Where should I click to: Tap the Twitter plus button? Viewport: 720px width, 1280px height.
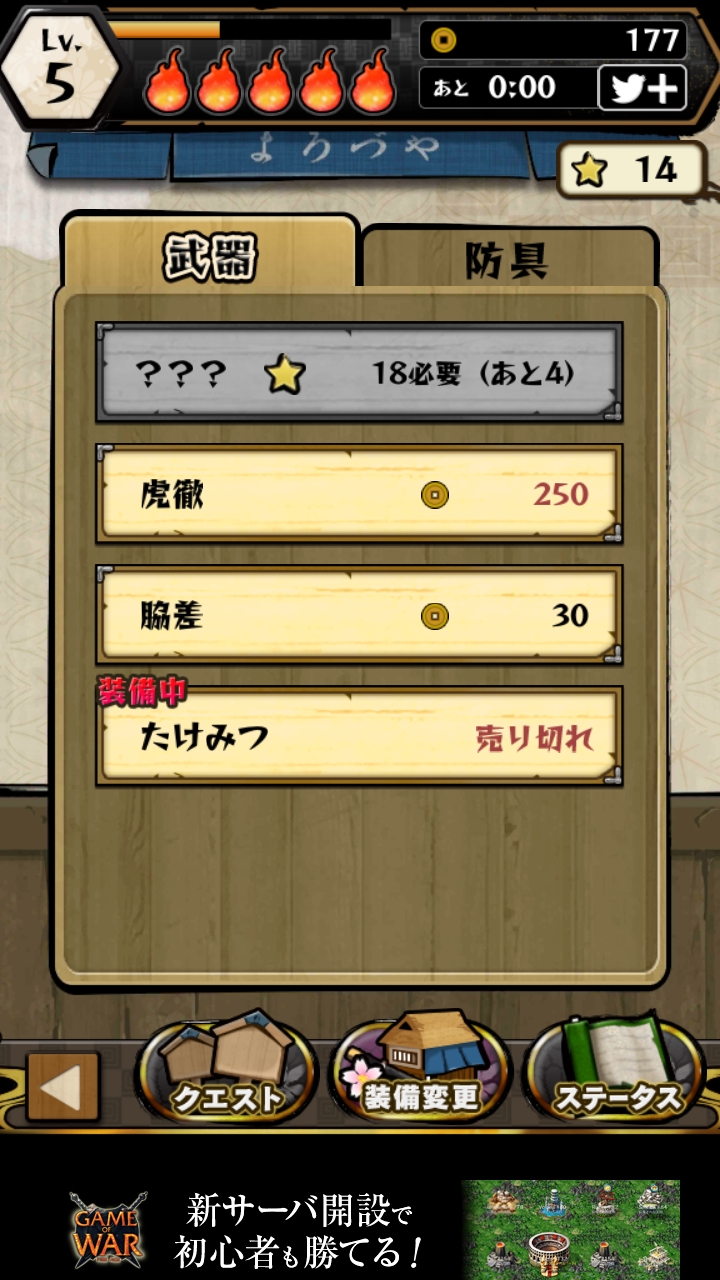pyautogui.click(x=641, y=88)
